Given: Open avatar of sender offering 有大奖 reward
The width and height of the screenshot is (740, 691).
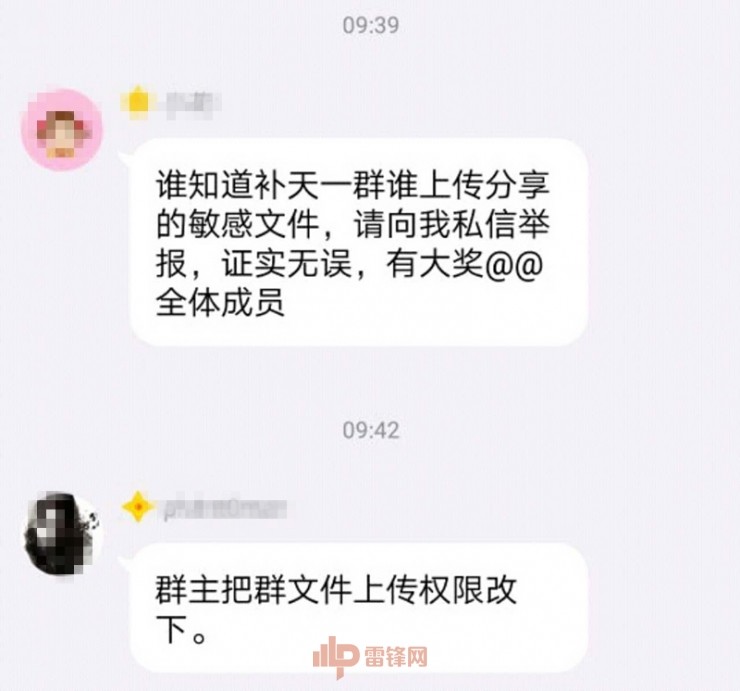Looking at the screenshot, I should point(62,129).
